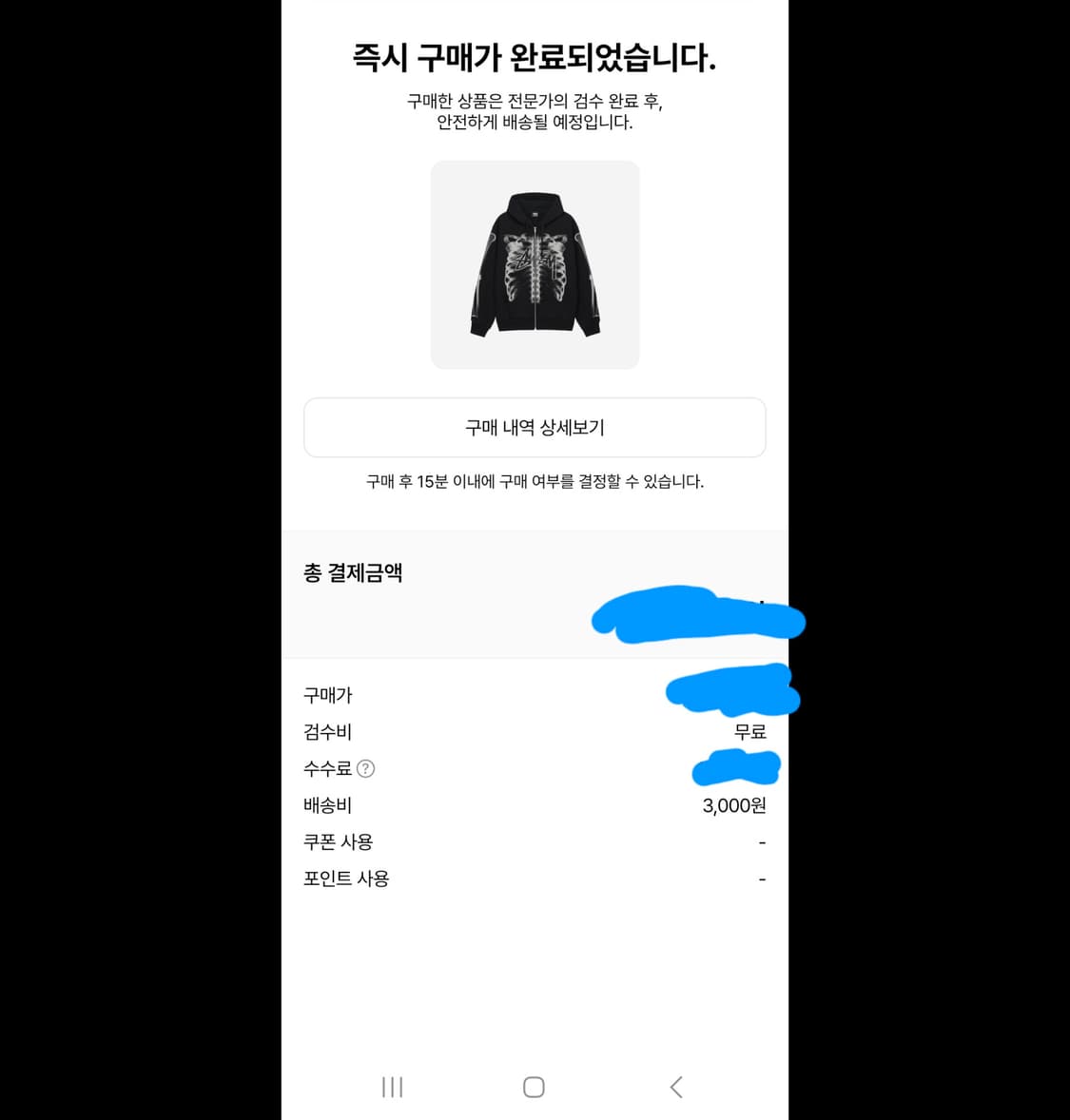Tap the back arrow in the navigation bar
The height and width of the screenshot is (1120, 1070).
(675, 1087)
